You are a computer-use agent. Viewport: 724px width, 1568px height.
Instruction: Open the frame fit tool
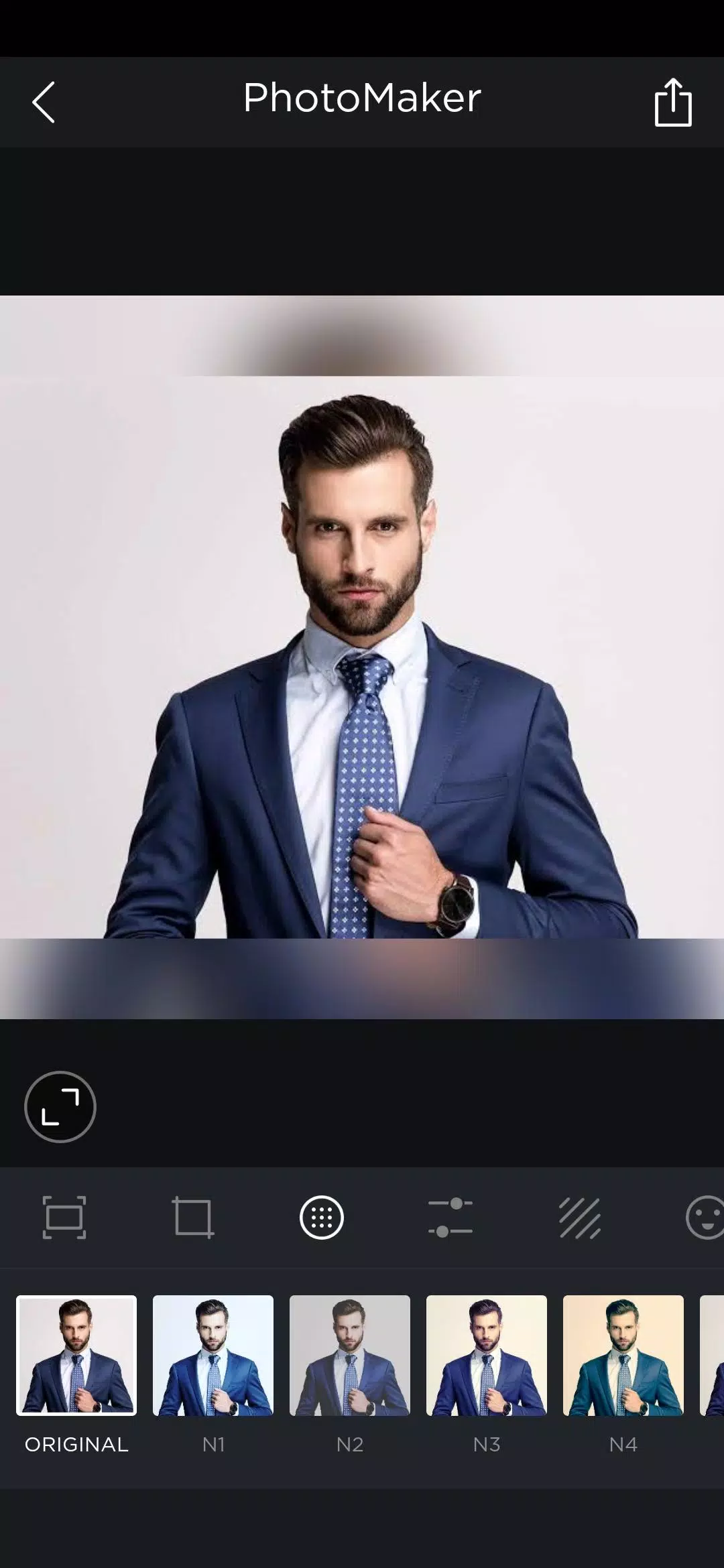(64, 1218)
